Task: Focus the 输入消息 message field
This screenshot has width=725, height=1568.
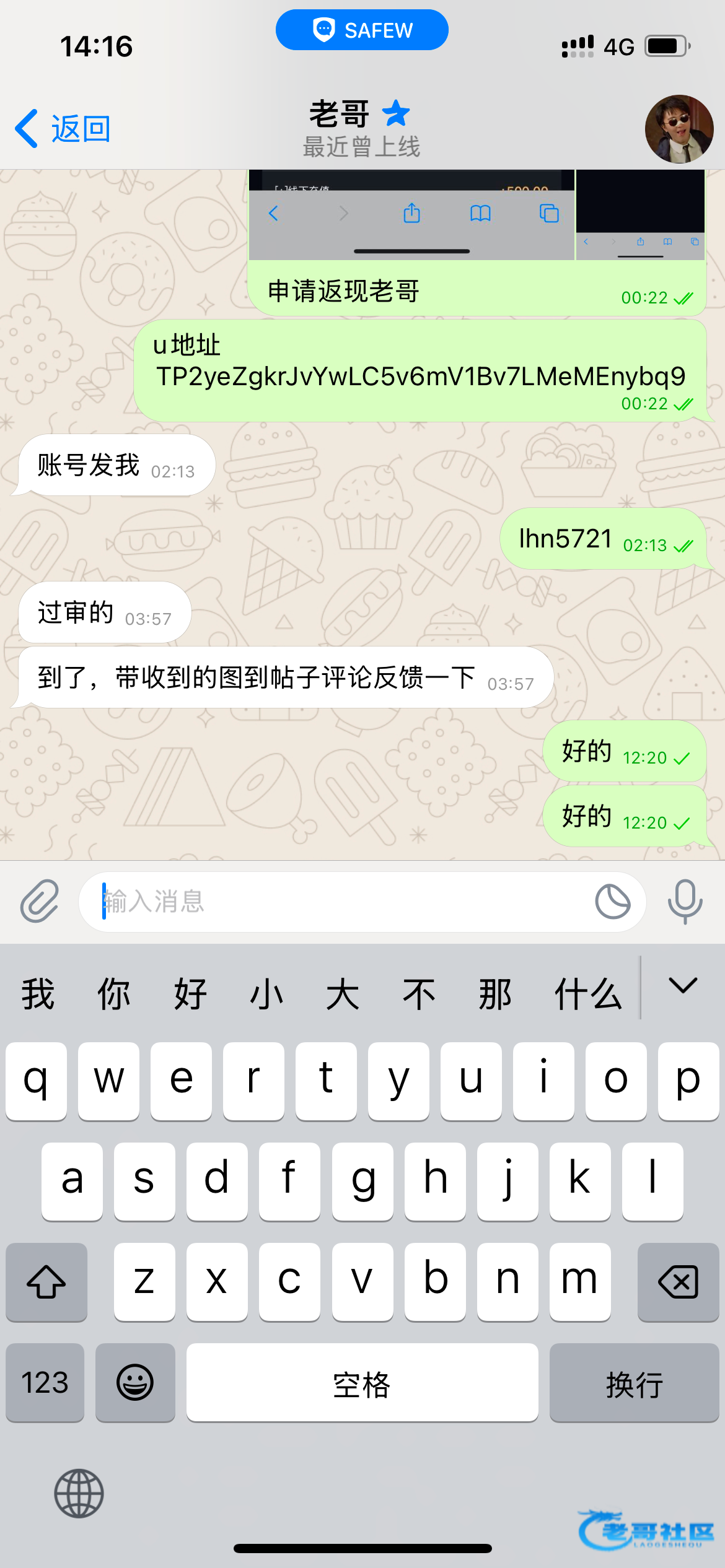Action: click(x=338, y=902)
